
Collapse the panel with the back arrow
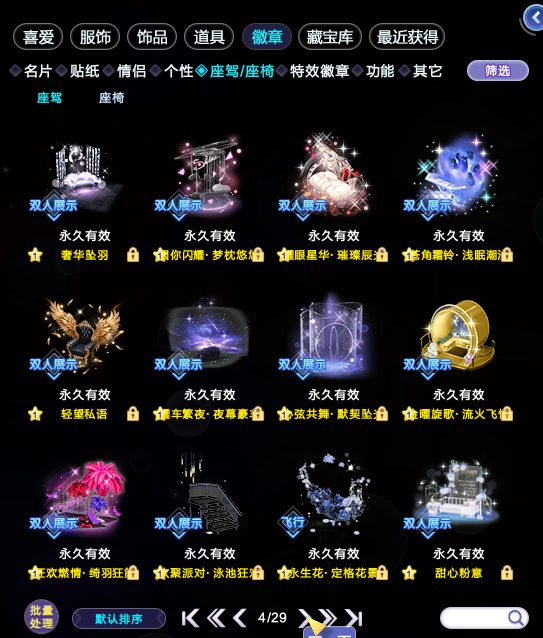[x=534, y=18]
